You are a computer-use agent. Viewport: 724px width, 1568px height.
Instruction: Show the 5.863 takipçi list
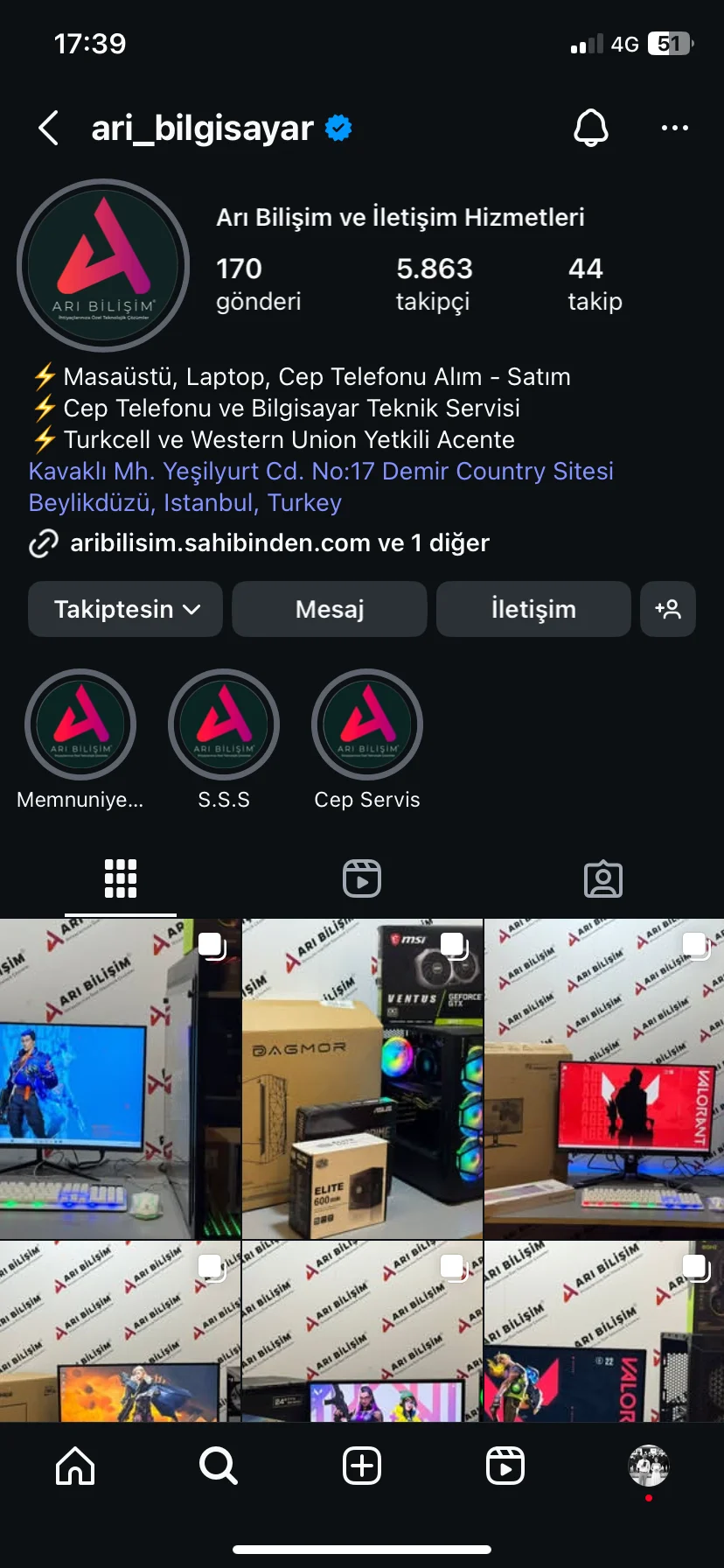(x=434, y=283)
